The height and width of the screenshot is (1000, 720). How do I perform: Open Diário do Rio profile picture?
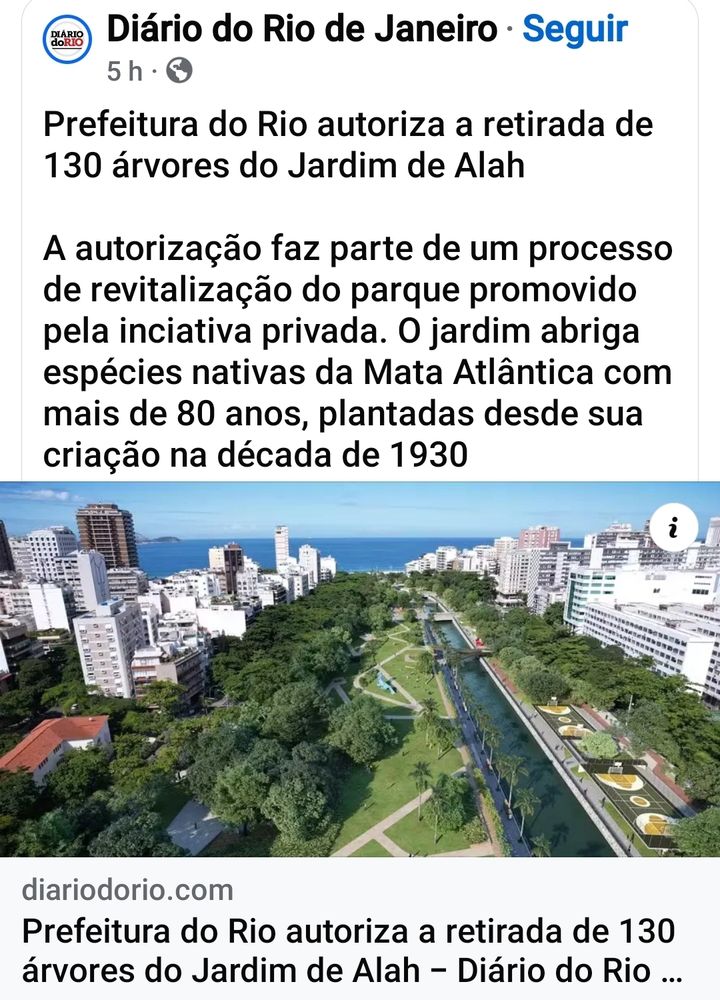tap(67, 40)
